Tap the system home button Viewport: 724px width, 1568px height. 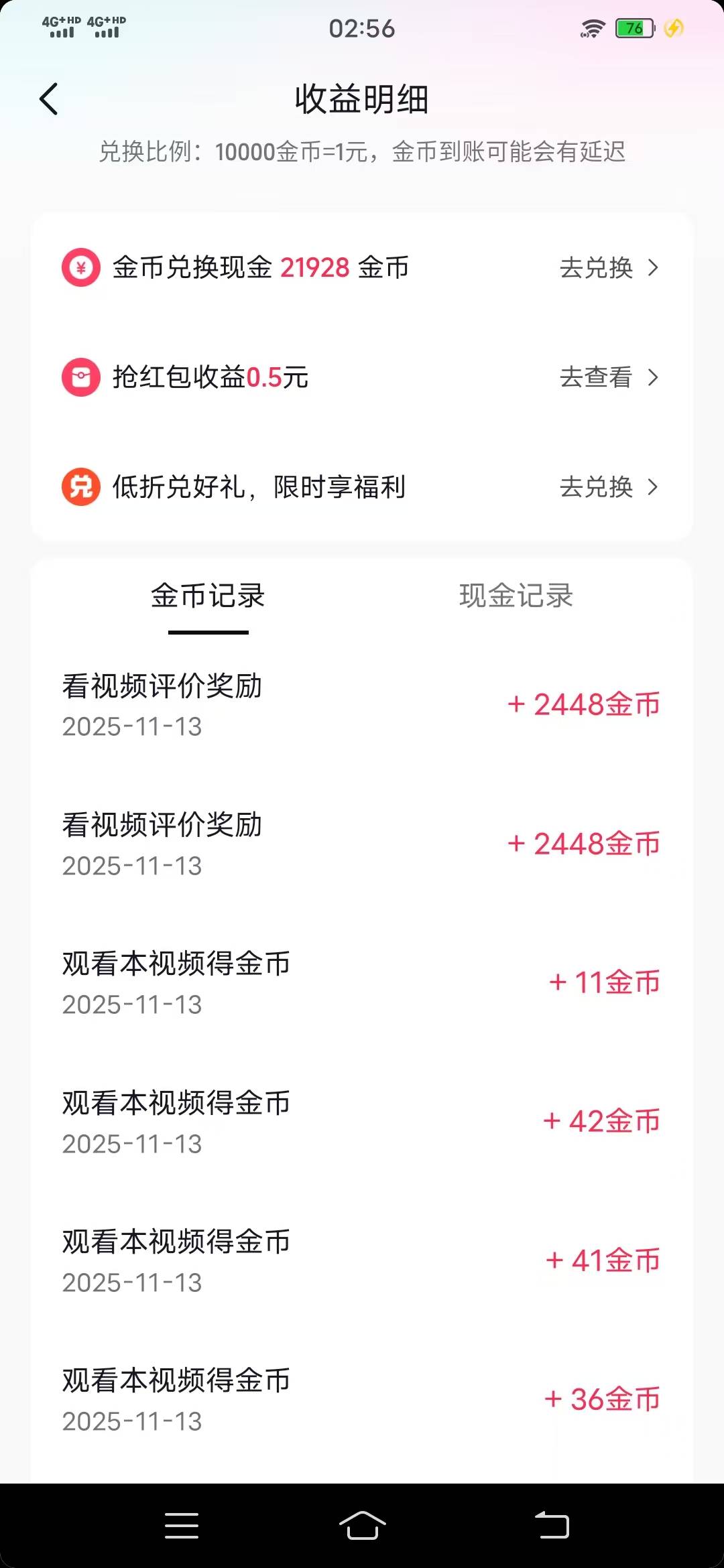(362, 1526)
